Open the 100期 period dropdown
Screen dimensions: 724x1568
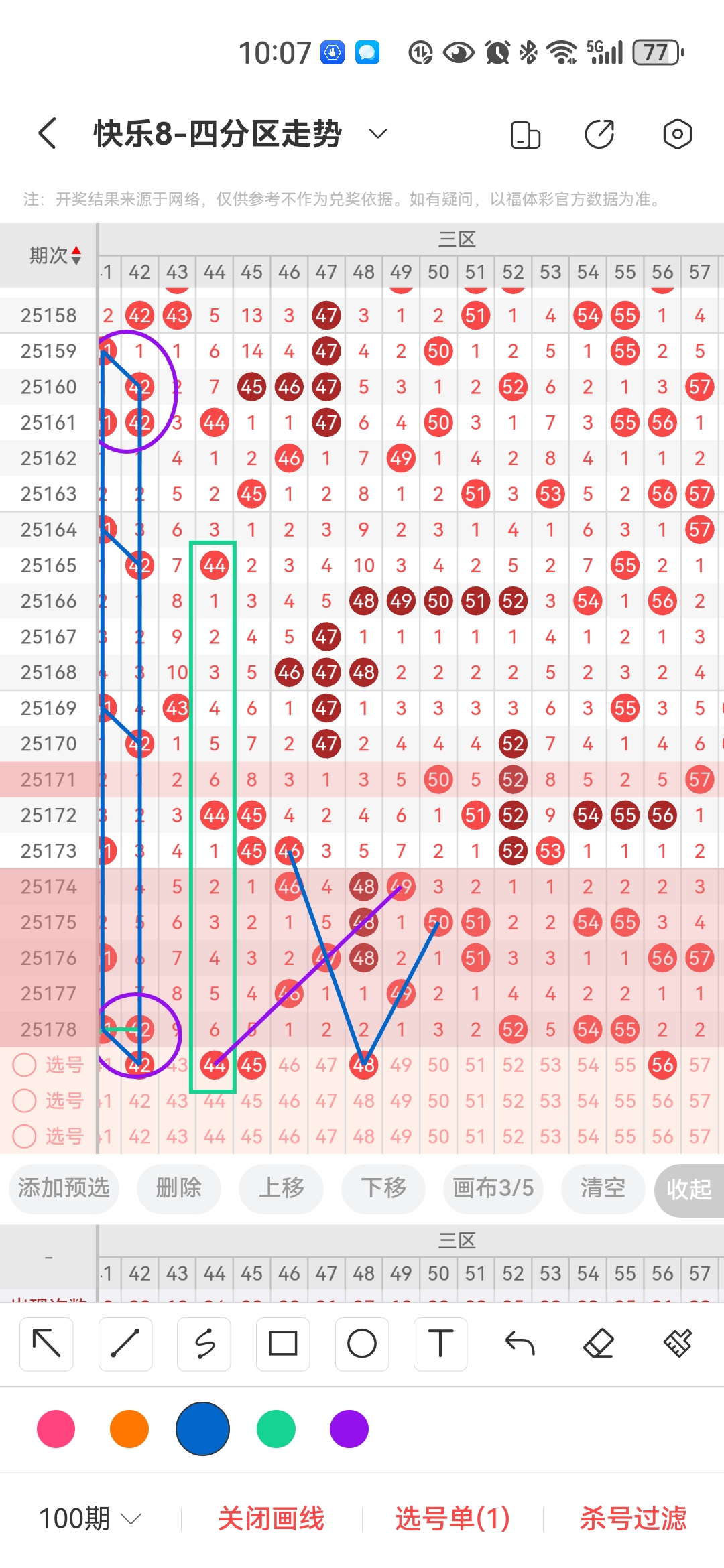pos(90,1518)
